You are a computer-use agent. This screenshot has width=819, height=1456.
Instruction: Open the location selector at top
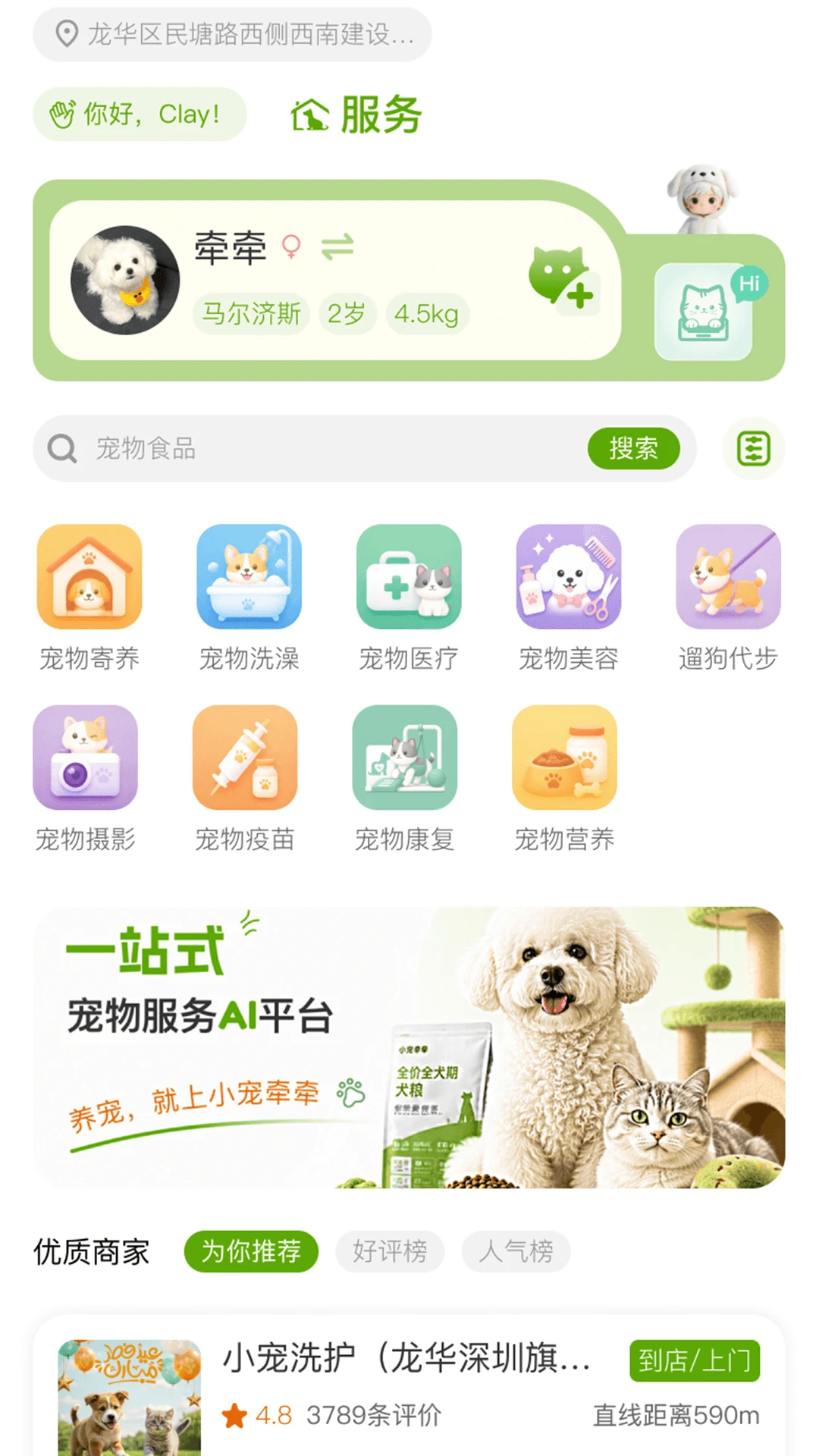click(232, 34)
